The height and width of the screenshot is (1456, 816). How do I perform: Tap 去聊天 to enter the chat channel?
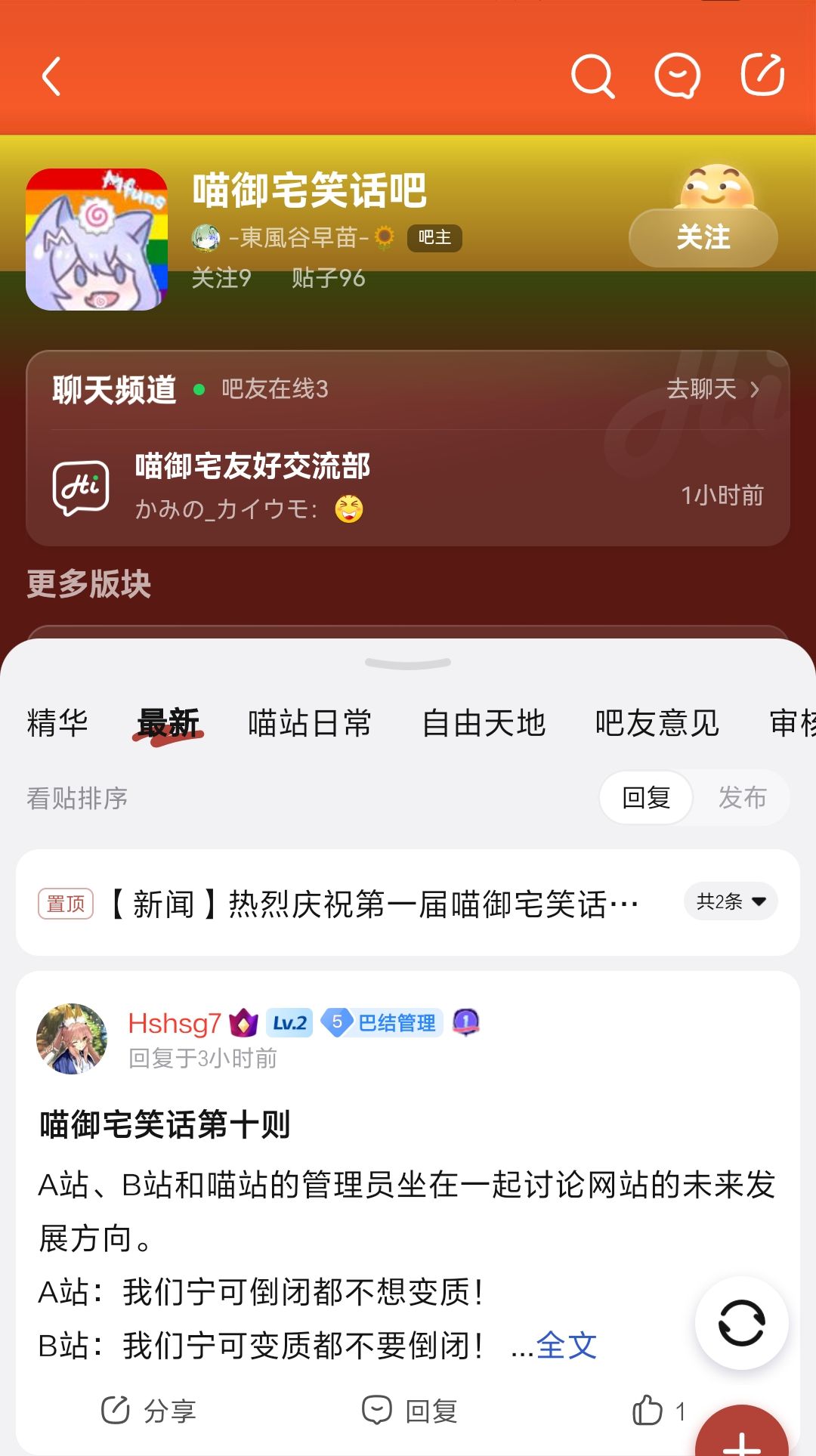(x=712, y=389)
